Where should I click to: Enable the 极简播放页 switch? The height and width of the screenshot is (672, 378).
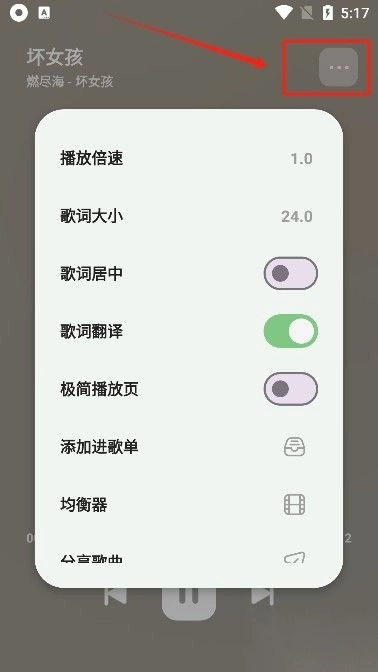click(291, 389)
